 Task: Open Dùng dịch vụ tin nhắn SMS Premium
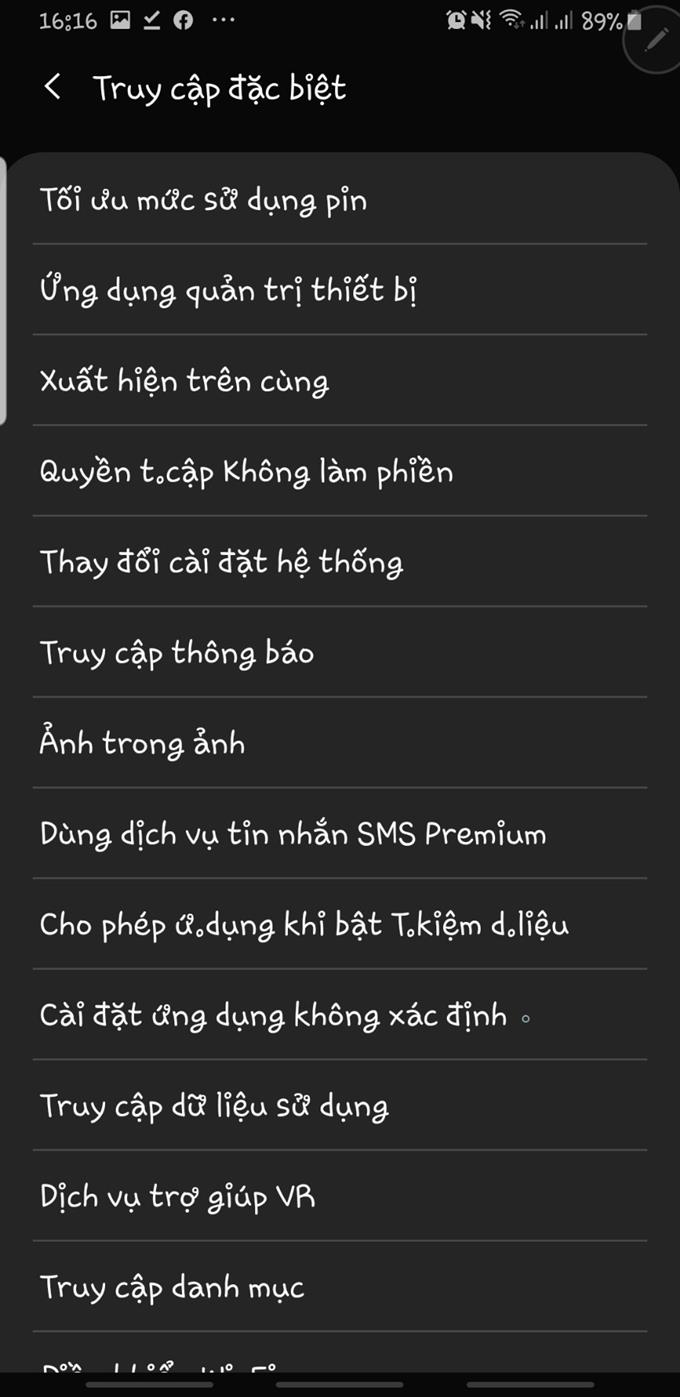(340, 834)
